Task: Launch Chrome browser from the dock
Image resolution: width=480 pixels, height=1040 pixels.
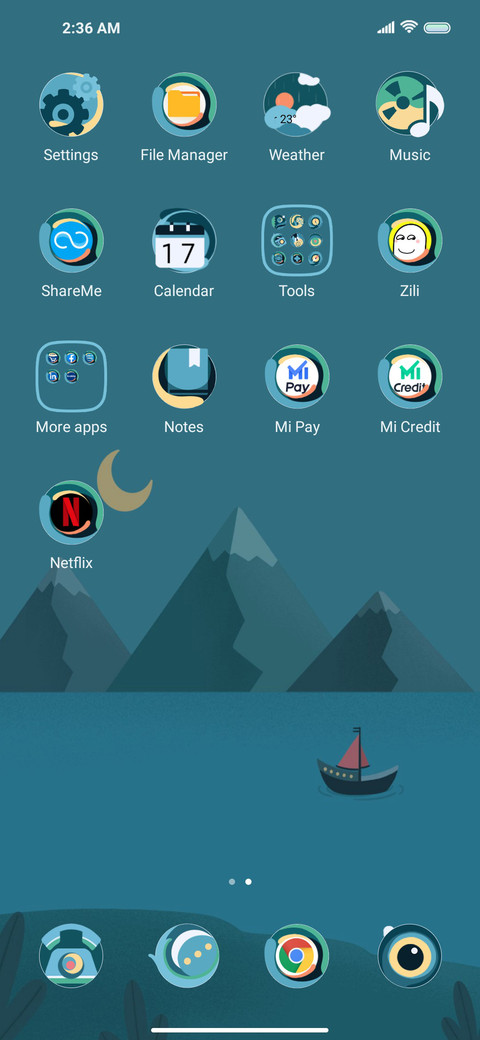Action: pyautogui.click(x=296, y=956)
